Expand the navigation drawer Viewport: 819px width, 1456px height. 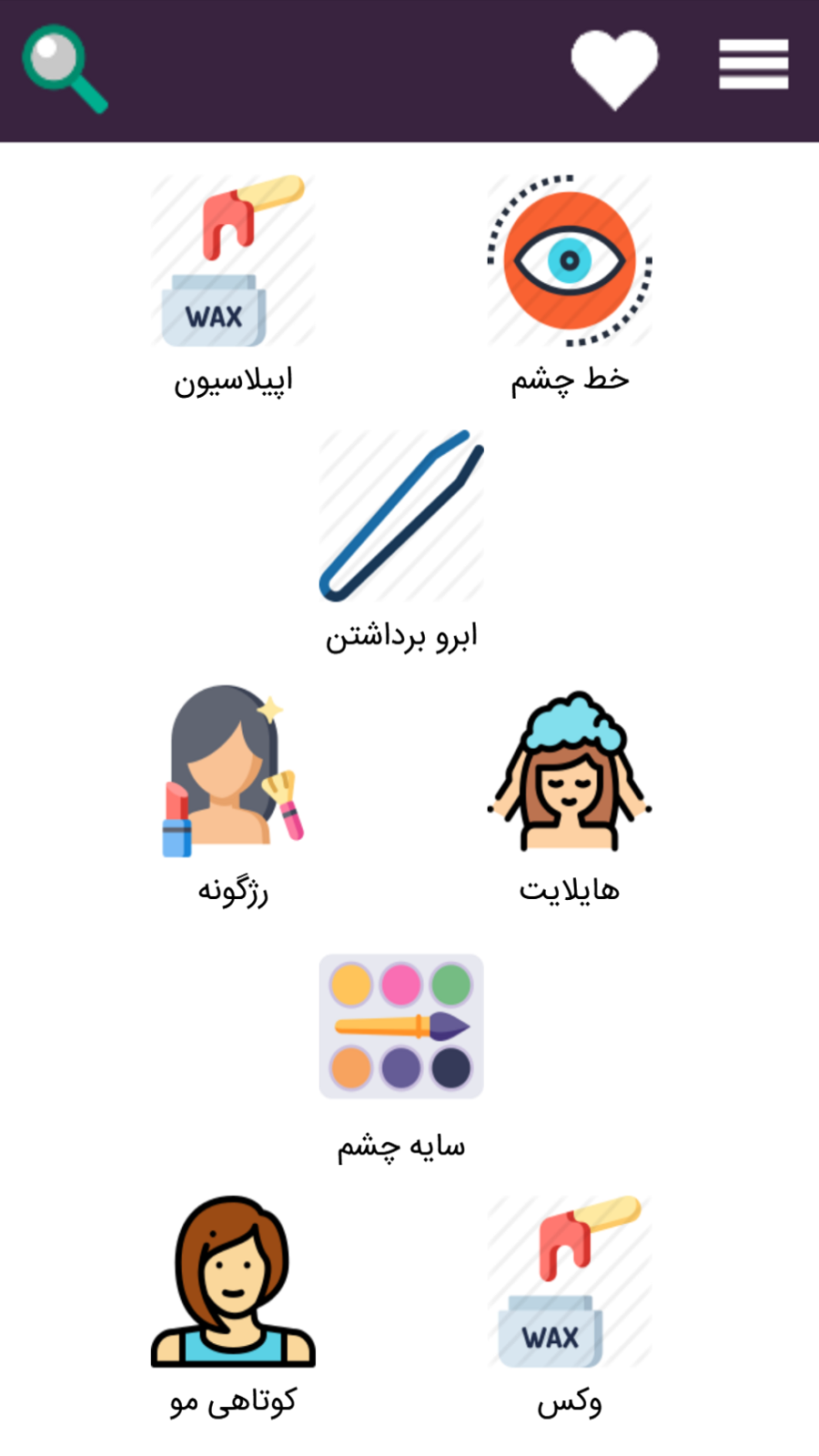coord(753,62)
